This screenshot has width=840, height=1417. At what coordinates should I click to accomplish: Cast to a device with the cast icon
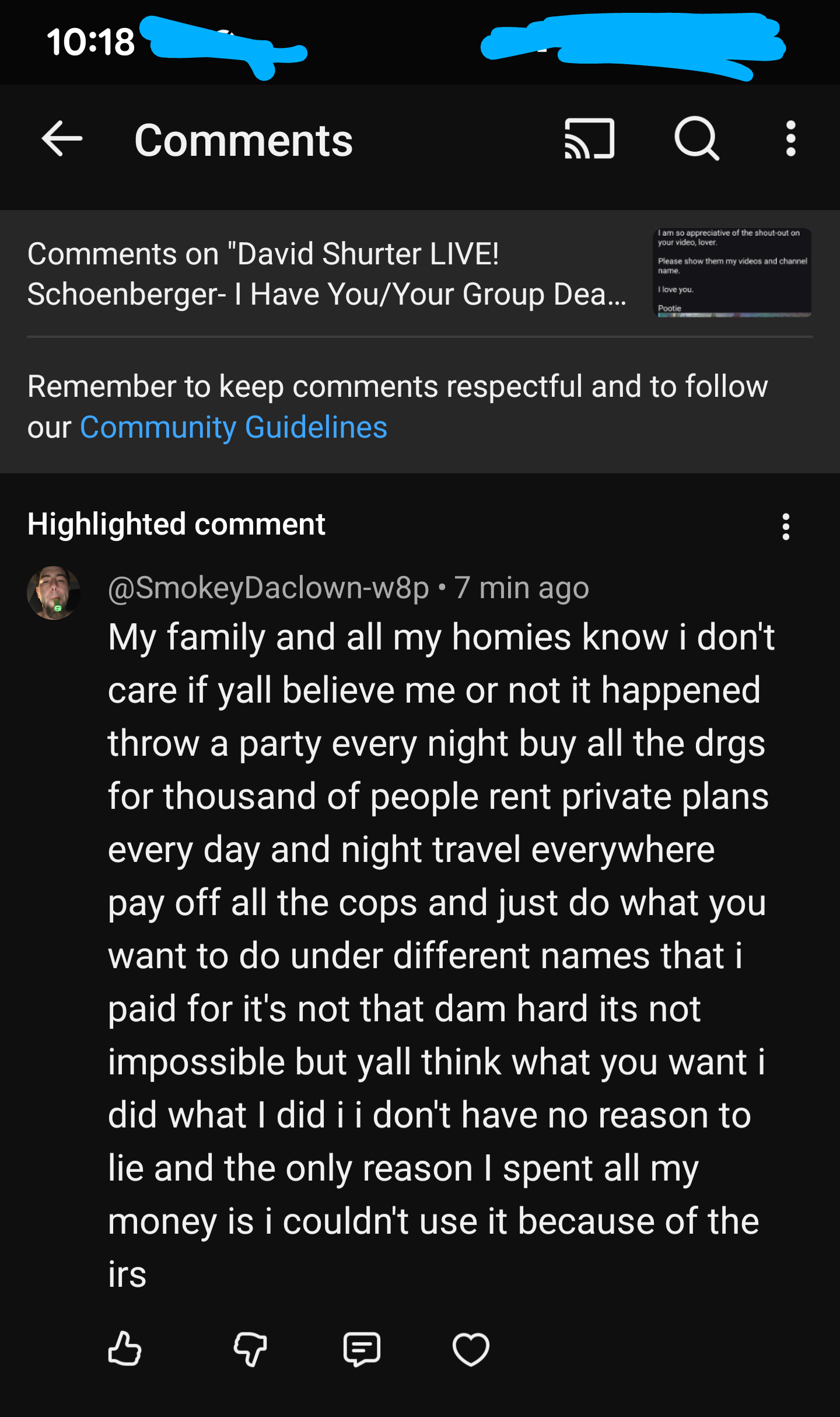590,139
